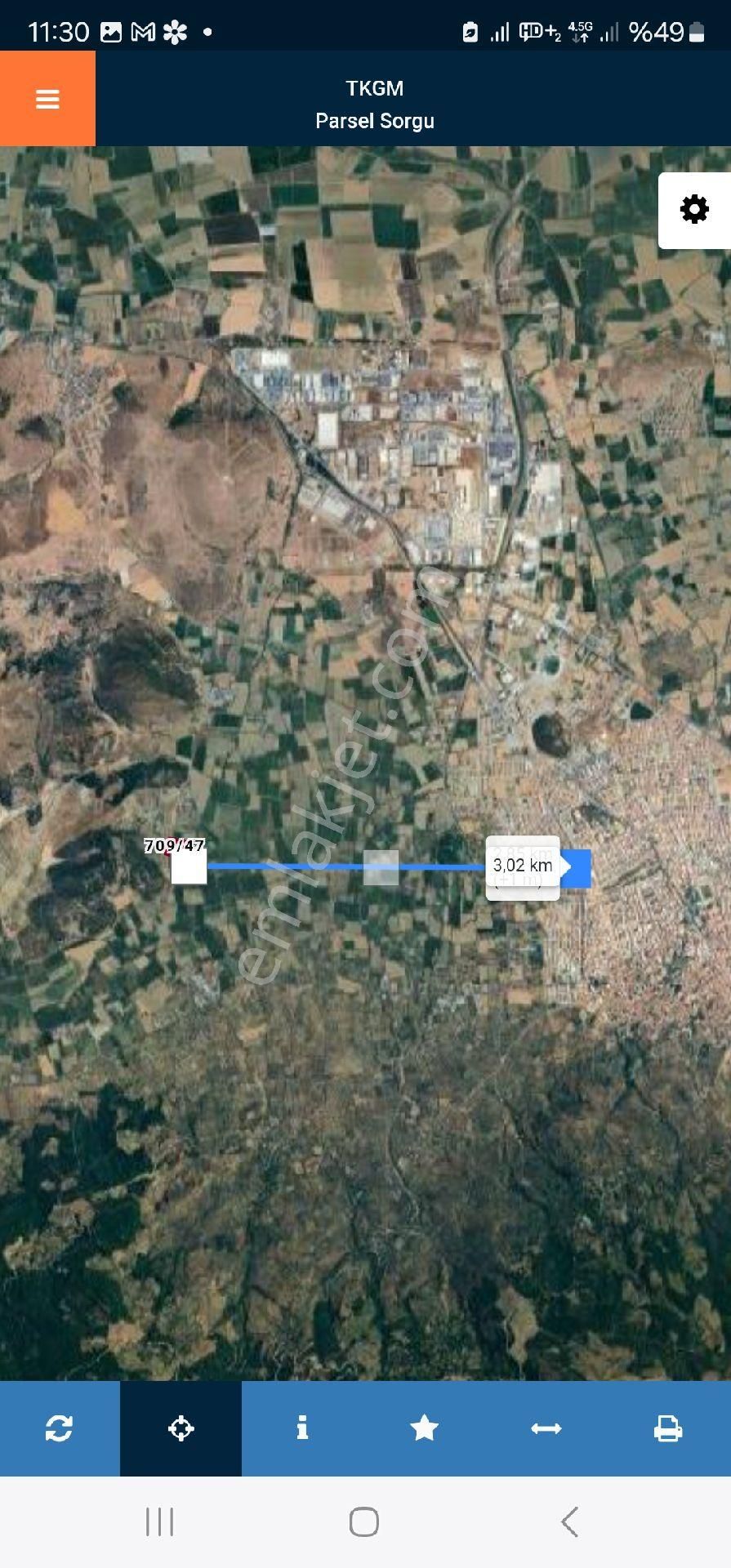Return to the home screen
Viewport: 731px width, 1568px height.
pyautogui.click(x=364, y=1521)
